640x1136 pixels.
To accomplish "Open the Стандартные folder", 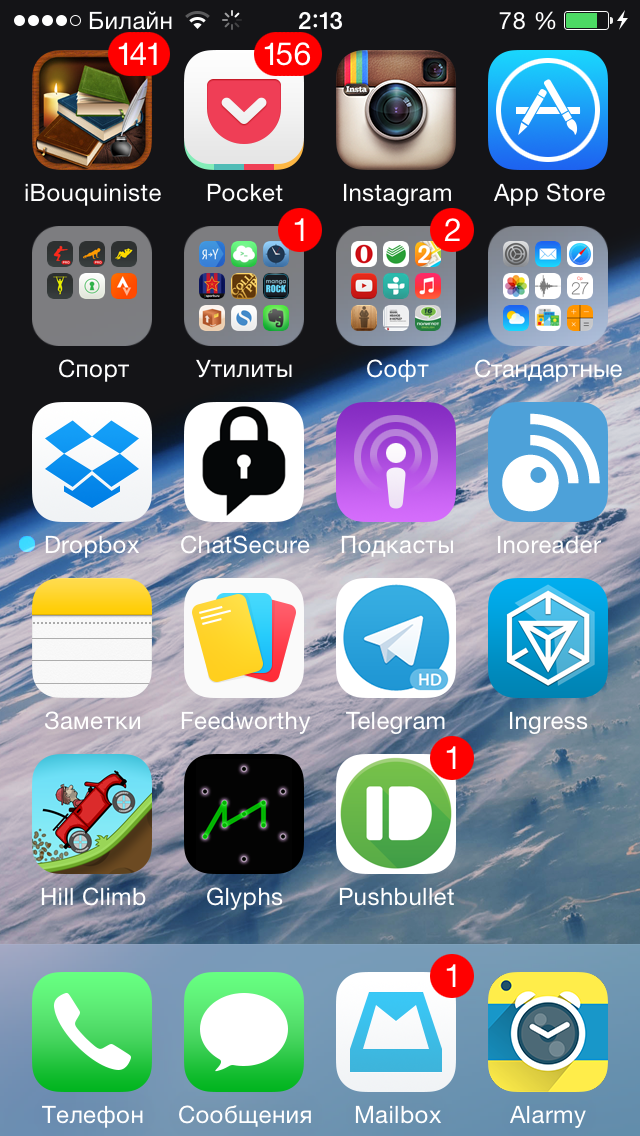I will (x=548, y=286).
